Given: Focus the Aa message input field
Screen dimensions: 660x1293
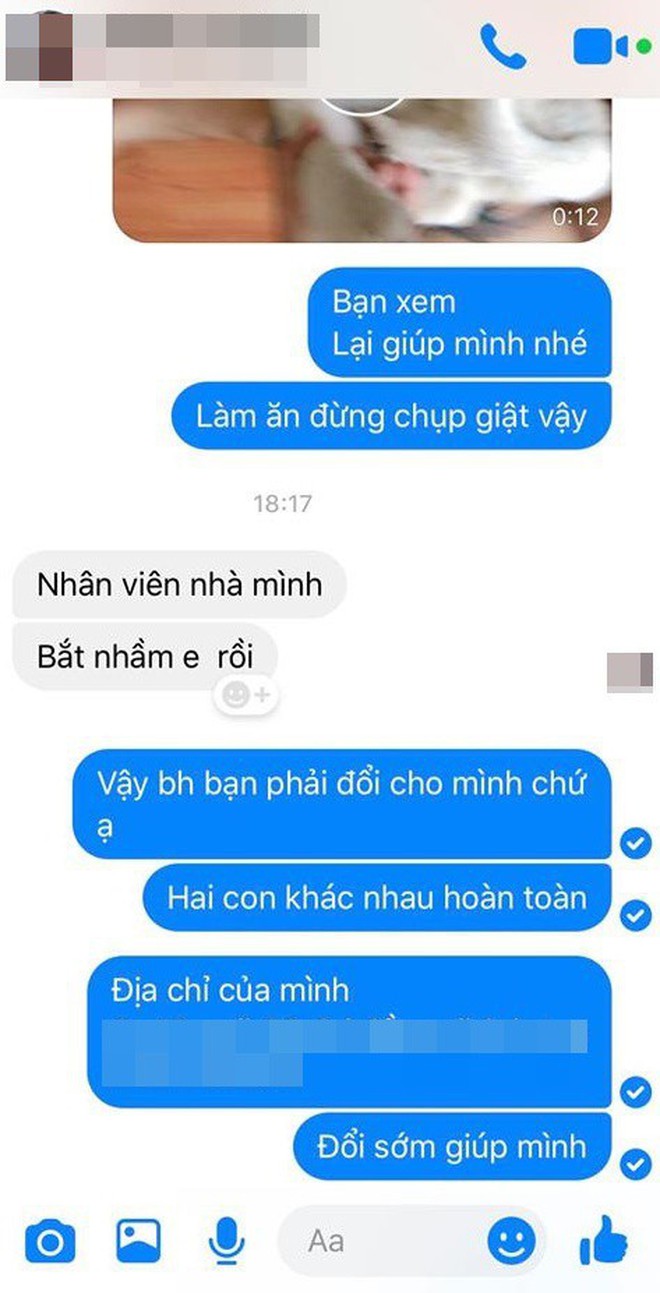Looking at the screenshot, I should coord(380,1242).
